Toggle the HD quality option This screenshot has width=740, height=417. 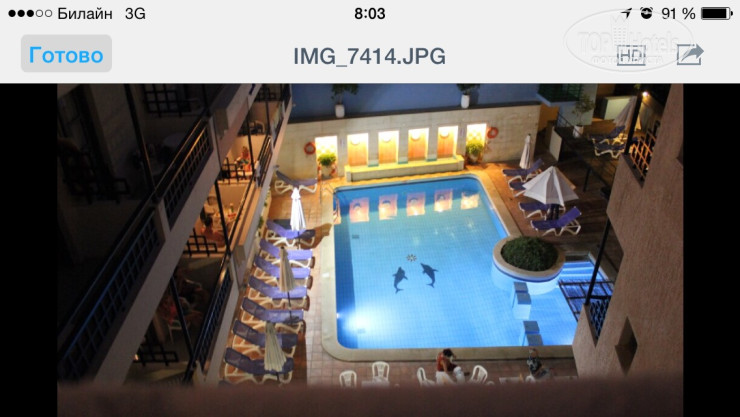click(x=631, y=55)
